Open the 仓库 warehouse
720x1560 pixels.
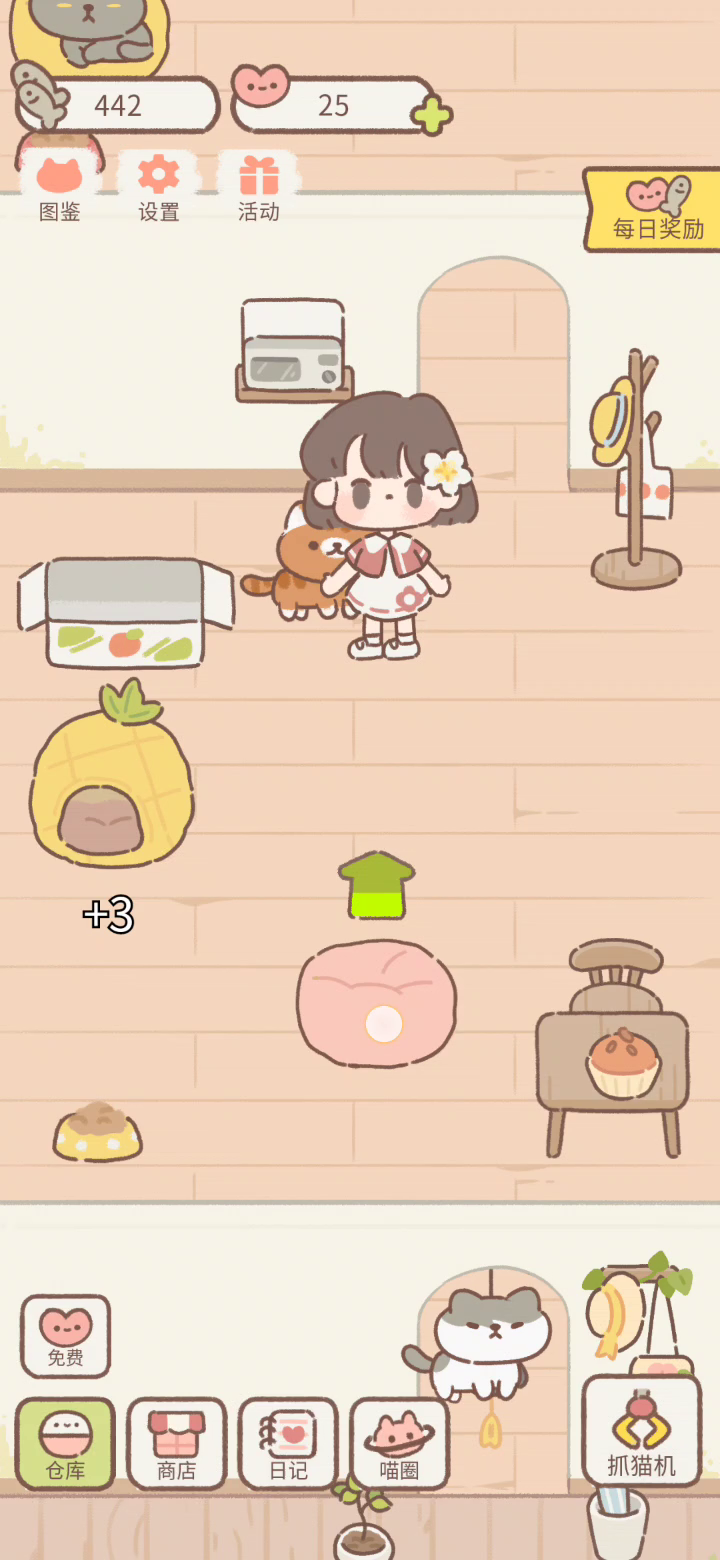[x=65, y=1444]
